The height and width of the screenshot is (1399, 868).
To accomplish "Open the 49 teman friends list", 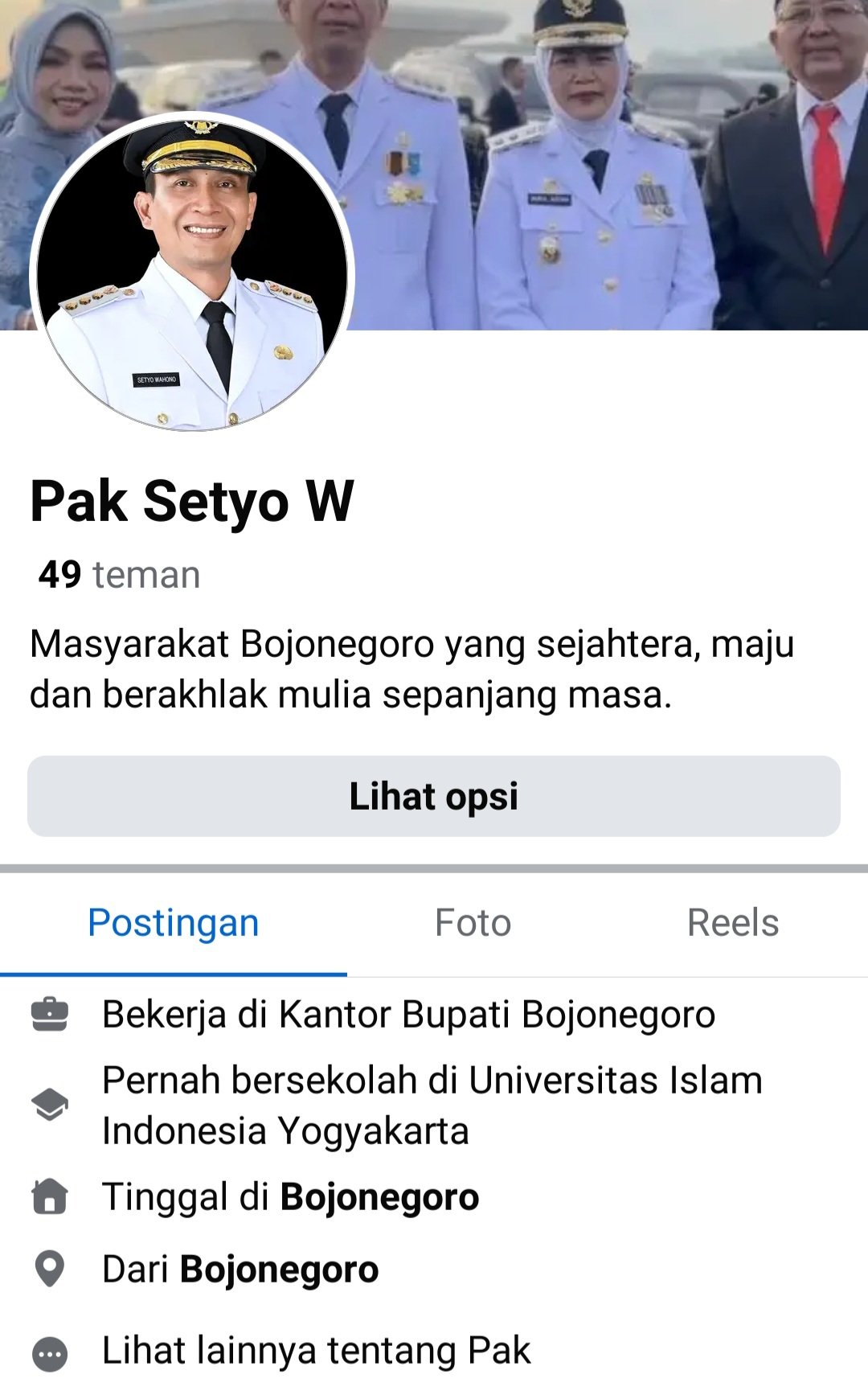I will [x=119, y=575].
